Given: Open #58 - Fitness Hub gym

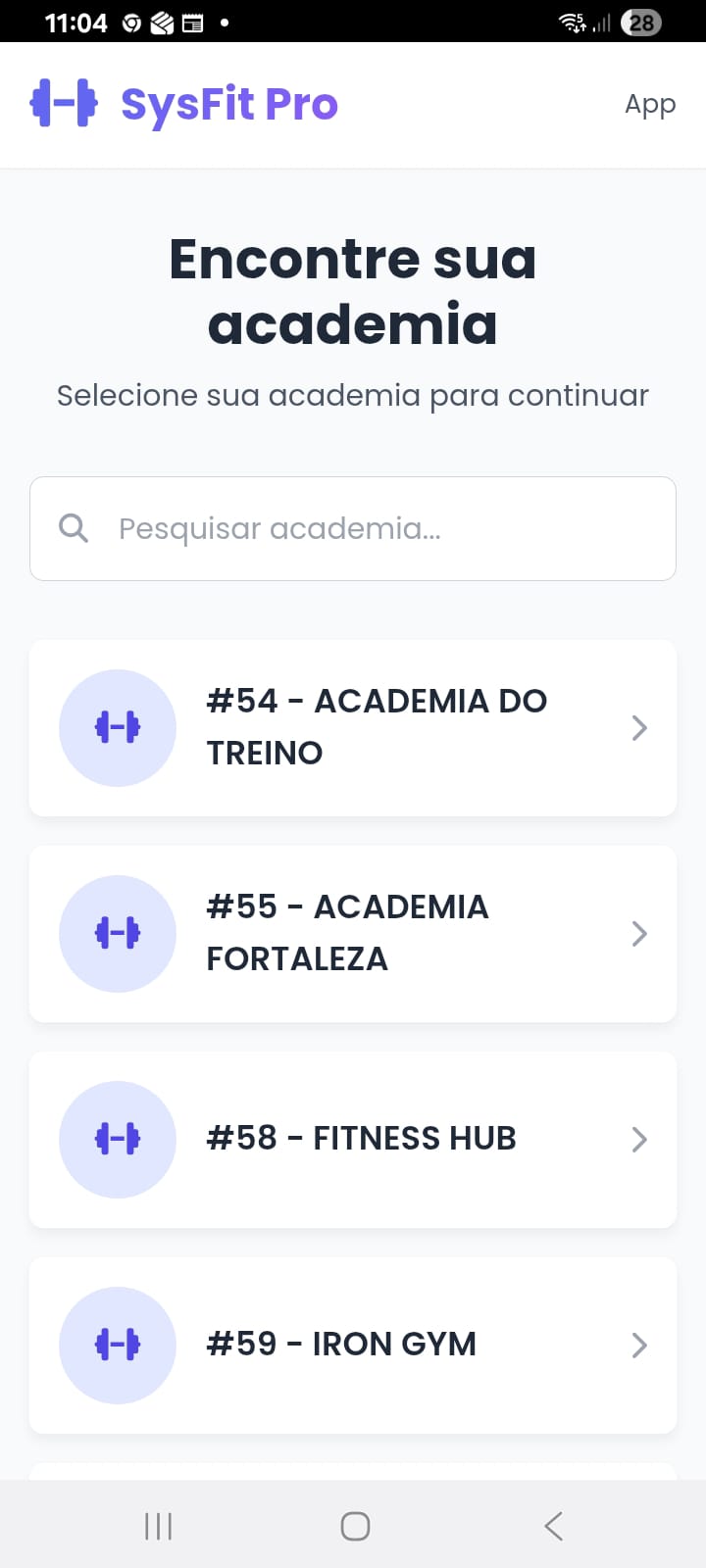Looking at the screenshot, I should coord(353,1140).
